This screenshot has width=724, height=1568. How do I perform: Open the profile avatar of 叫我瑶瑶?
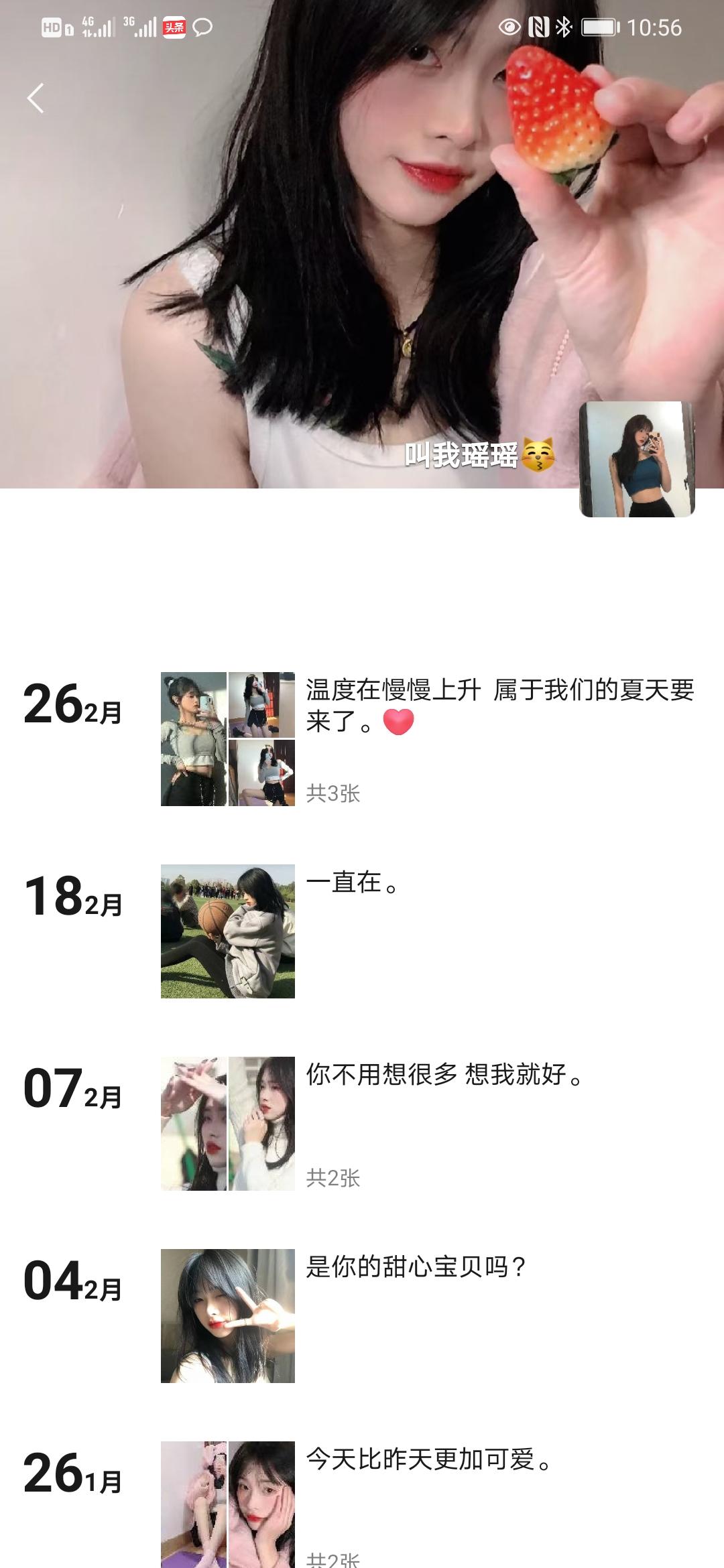click(x=636, y=460)
